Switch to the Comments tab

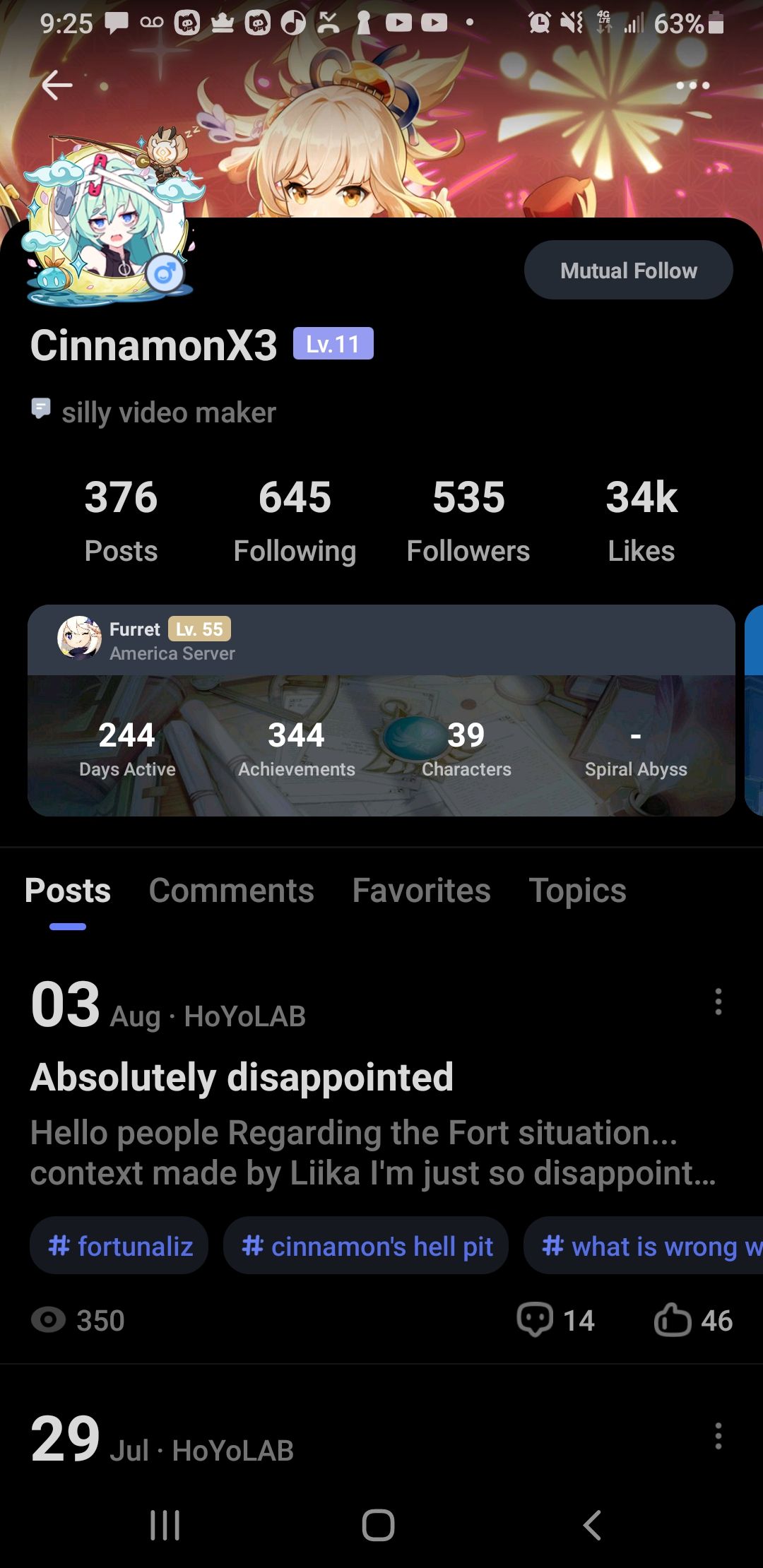click(231, 891)
